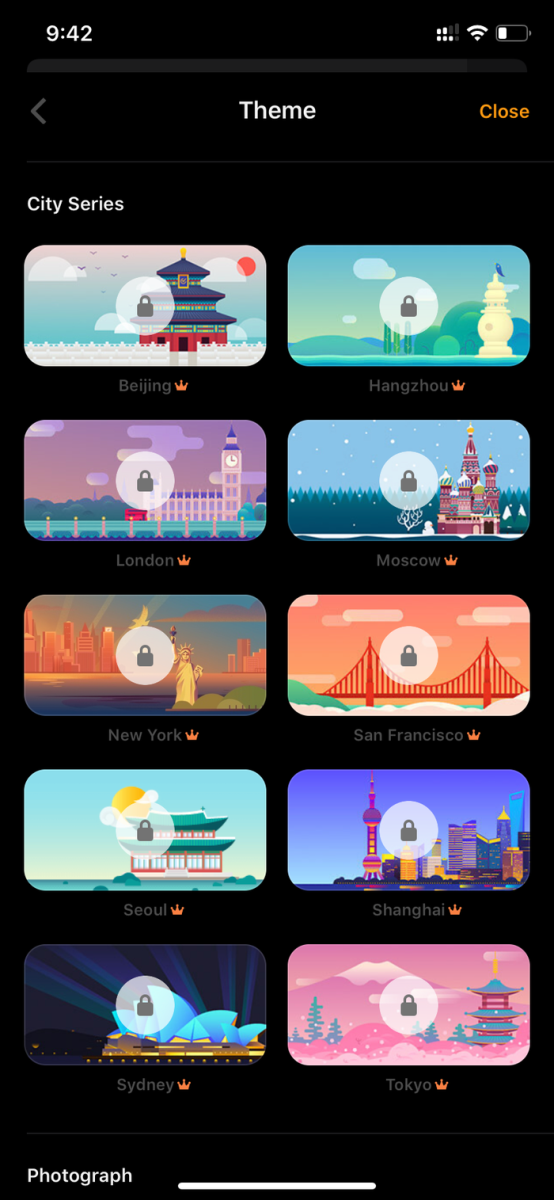Tap the San Francisco theme card
Image resolution: width=554 pixels, height=1200 pixels.
(x=409, y=656)
